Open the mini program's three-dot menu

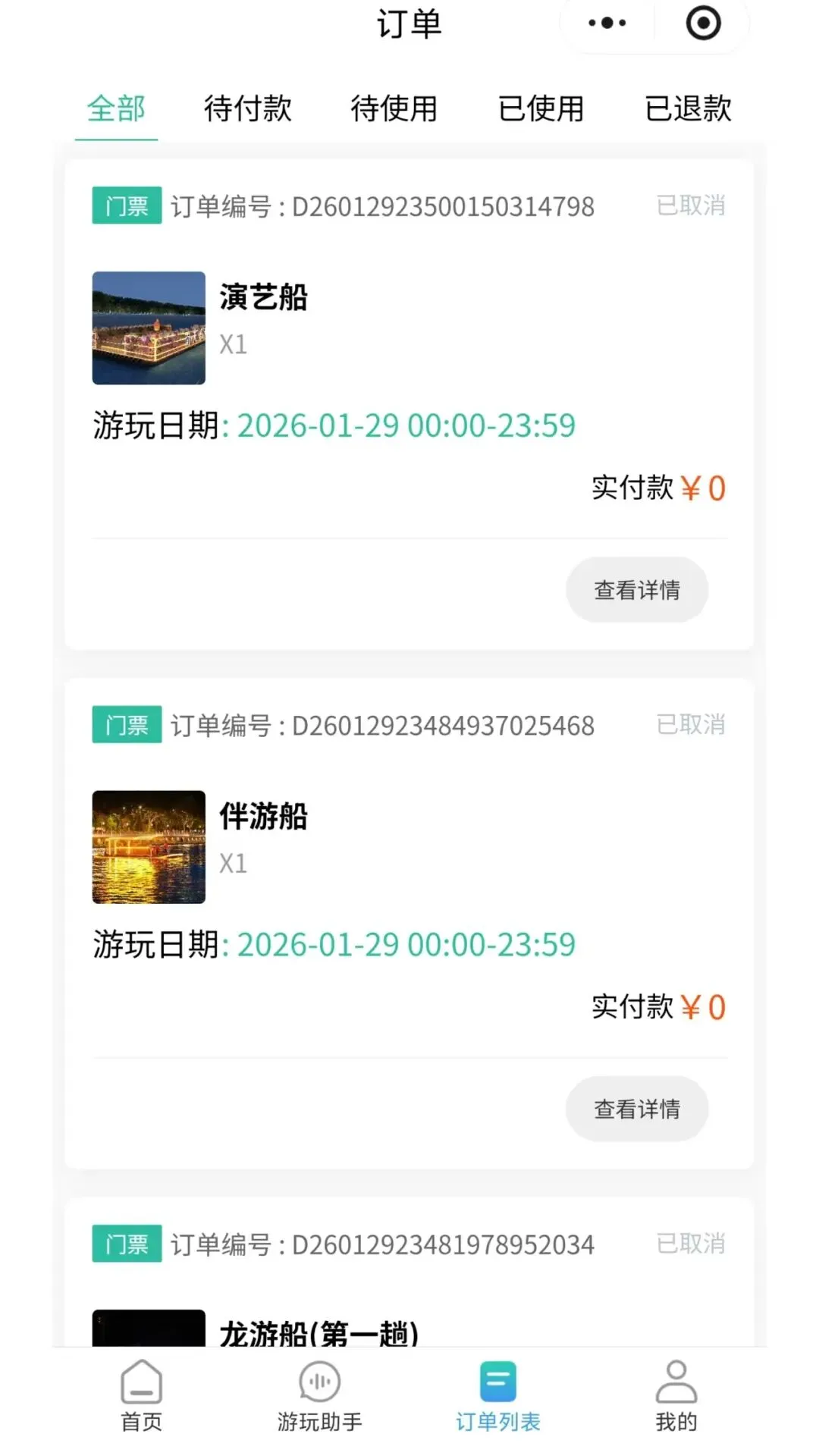(607, 23)
